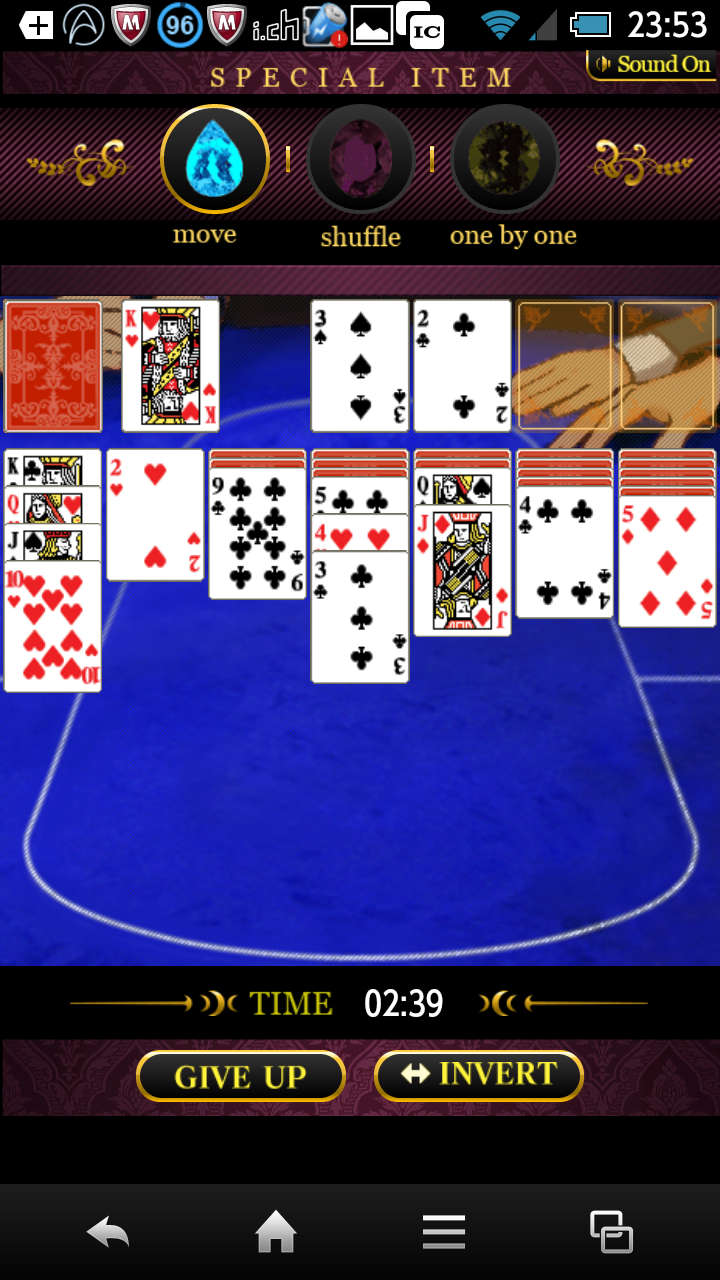Use the move special item

coord(214,160)
